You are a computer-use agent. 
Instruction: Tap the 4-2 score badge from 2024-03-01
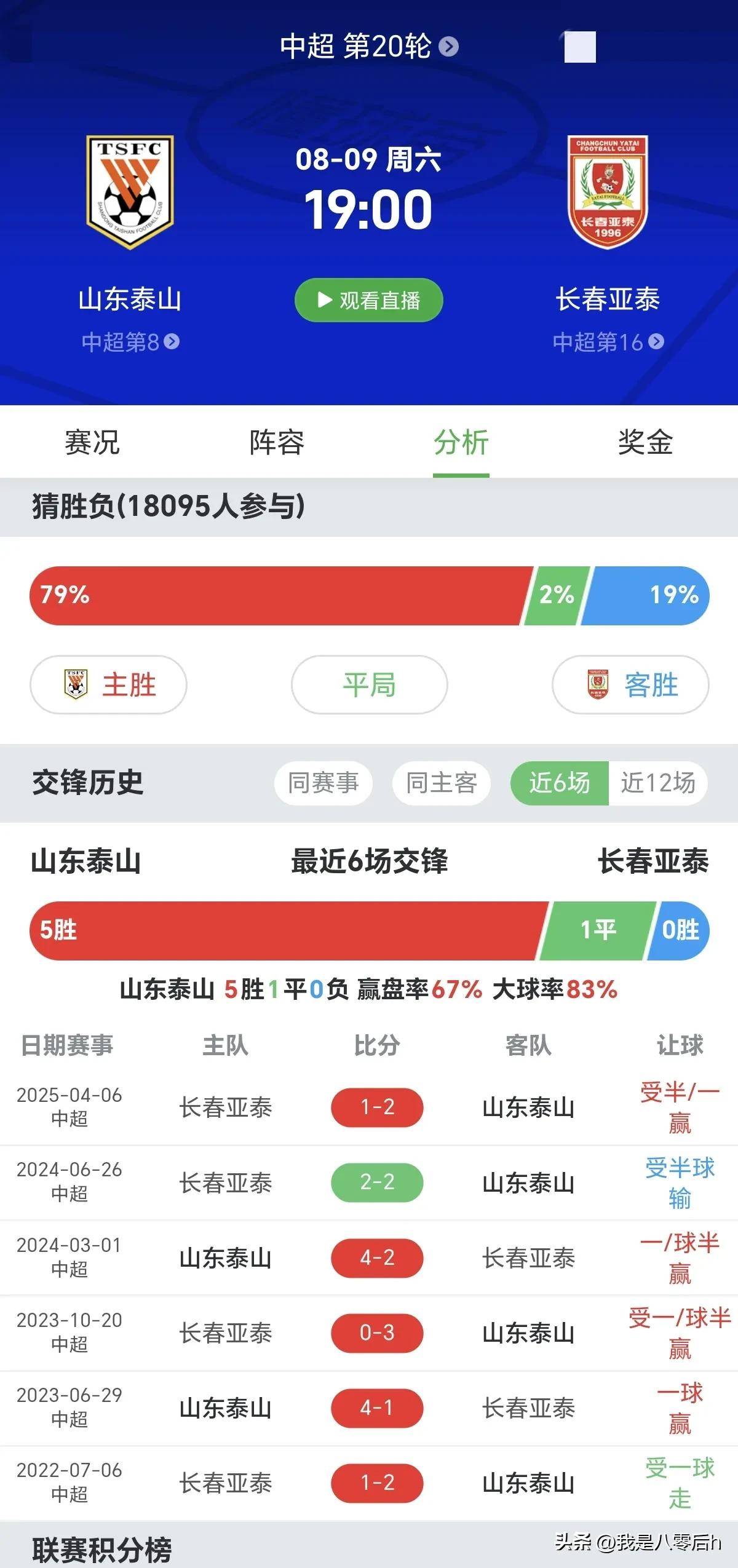pyautogui.click(x=377, y=1257)
